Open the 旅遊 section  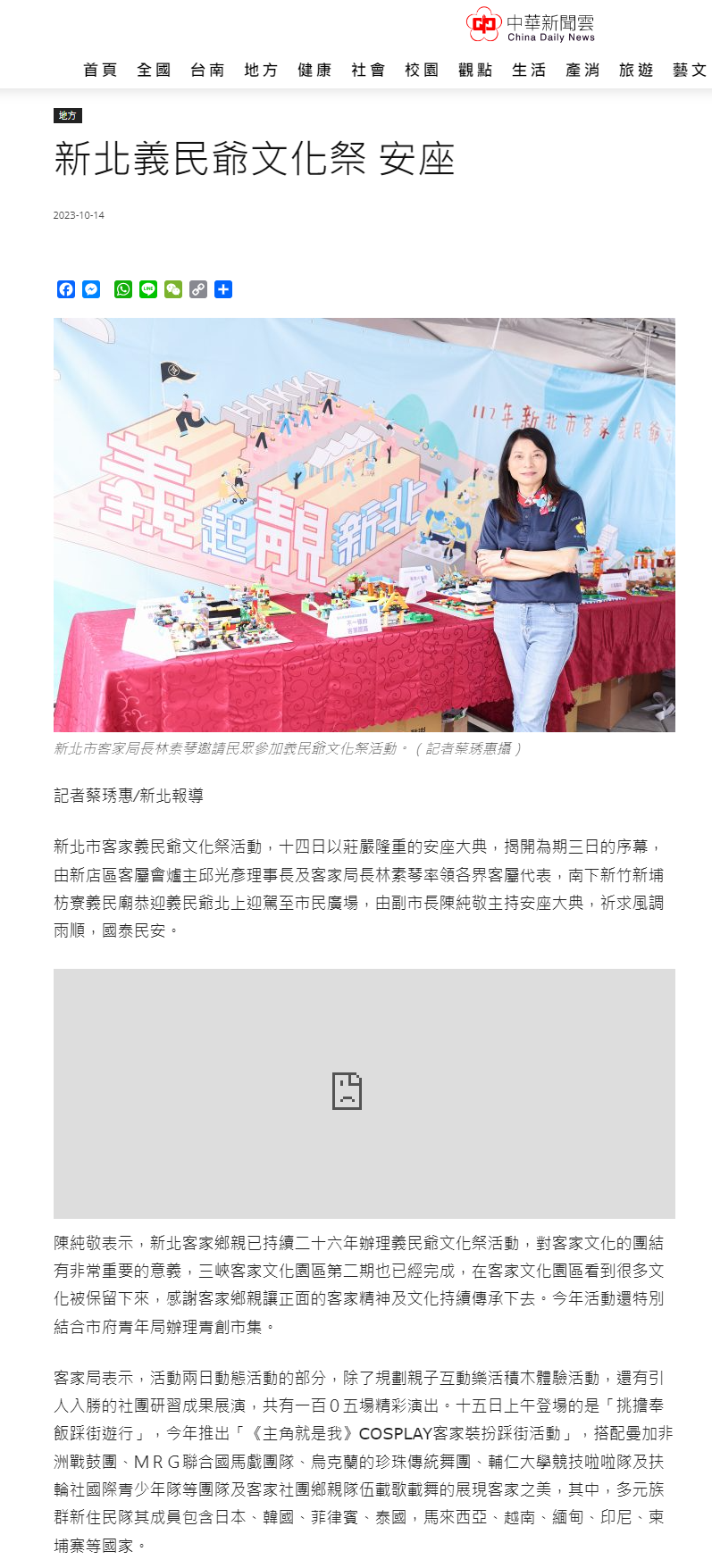(636, 70)
